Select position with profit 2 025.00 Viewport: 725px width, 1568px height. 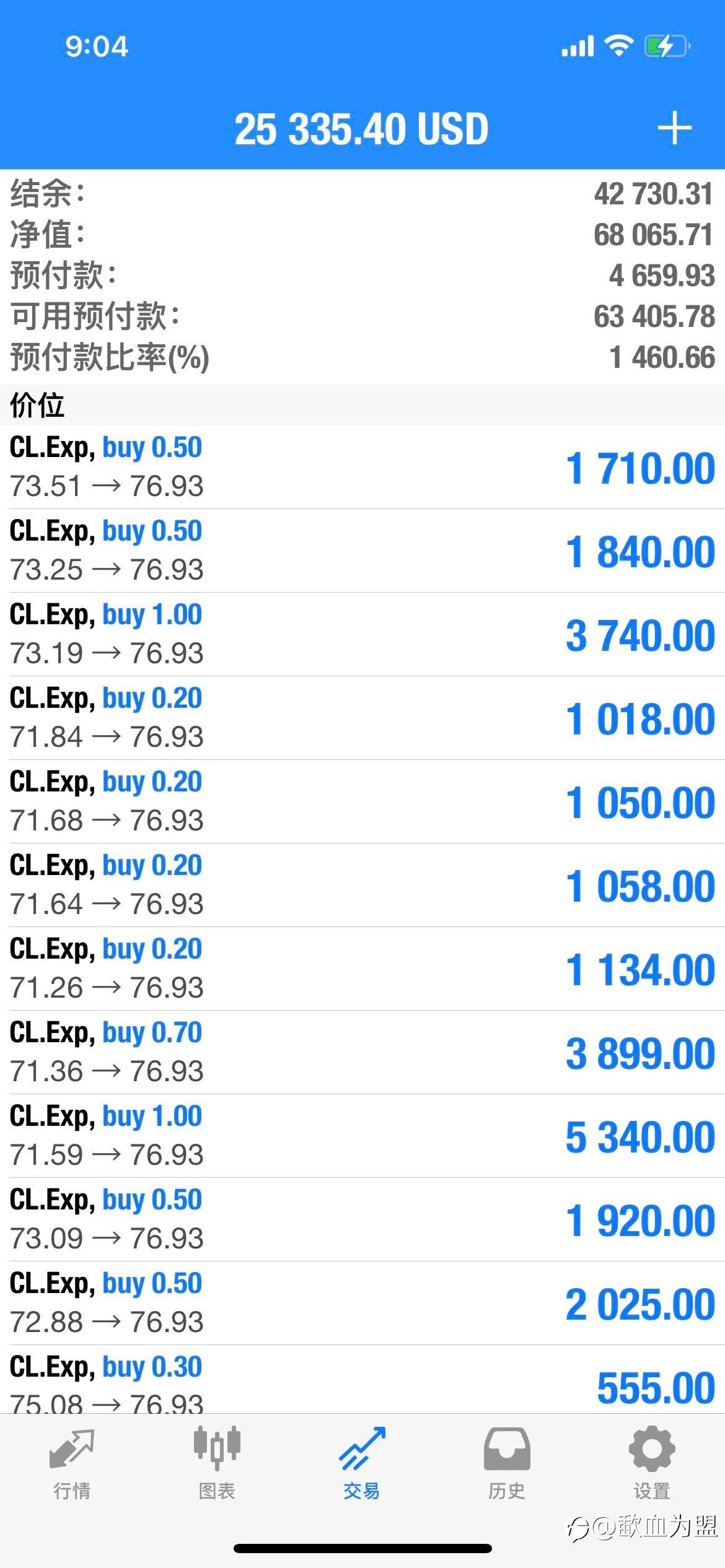pos(362,1303)
